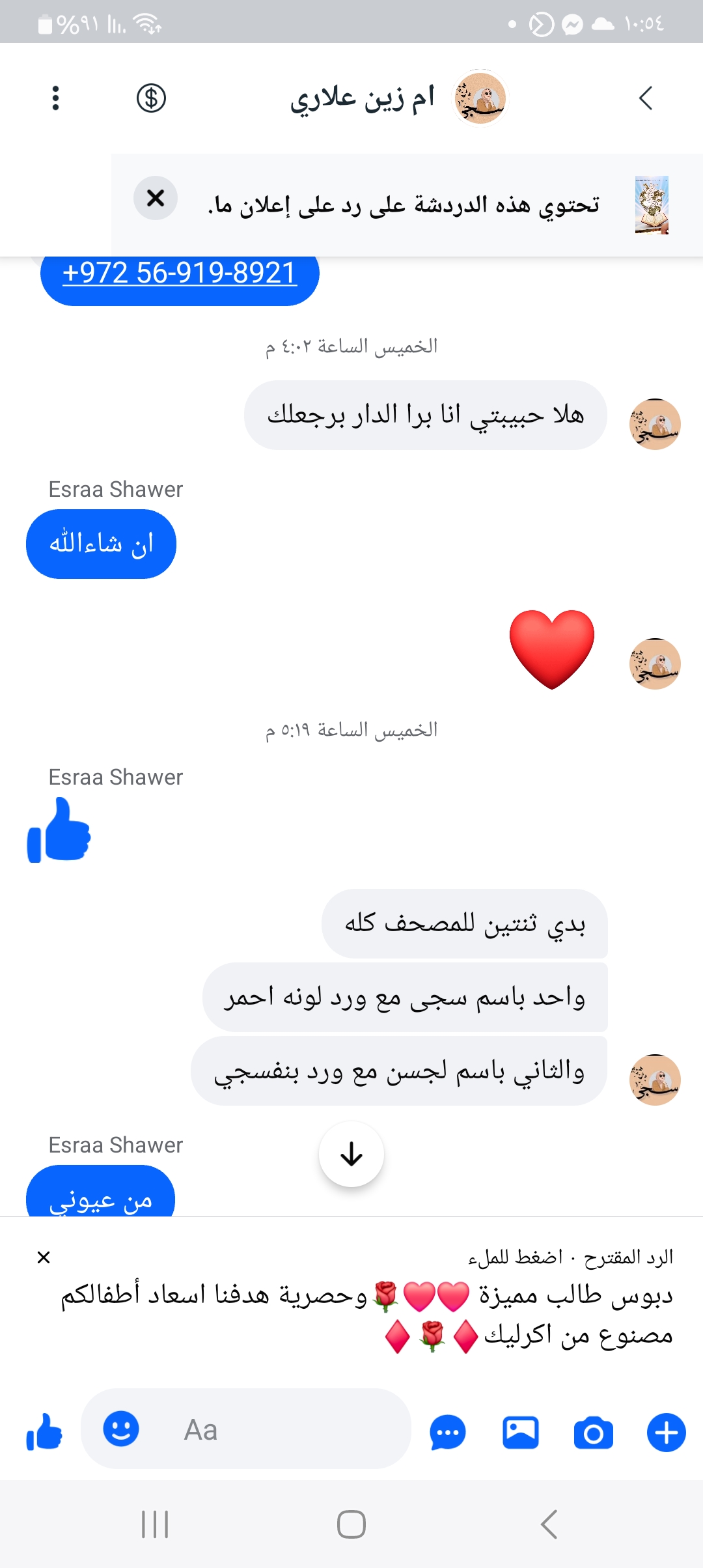Screen dimensions: 703x1568
Task: Open the payment dollar icon
Action: point(151,98)
